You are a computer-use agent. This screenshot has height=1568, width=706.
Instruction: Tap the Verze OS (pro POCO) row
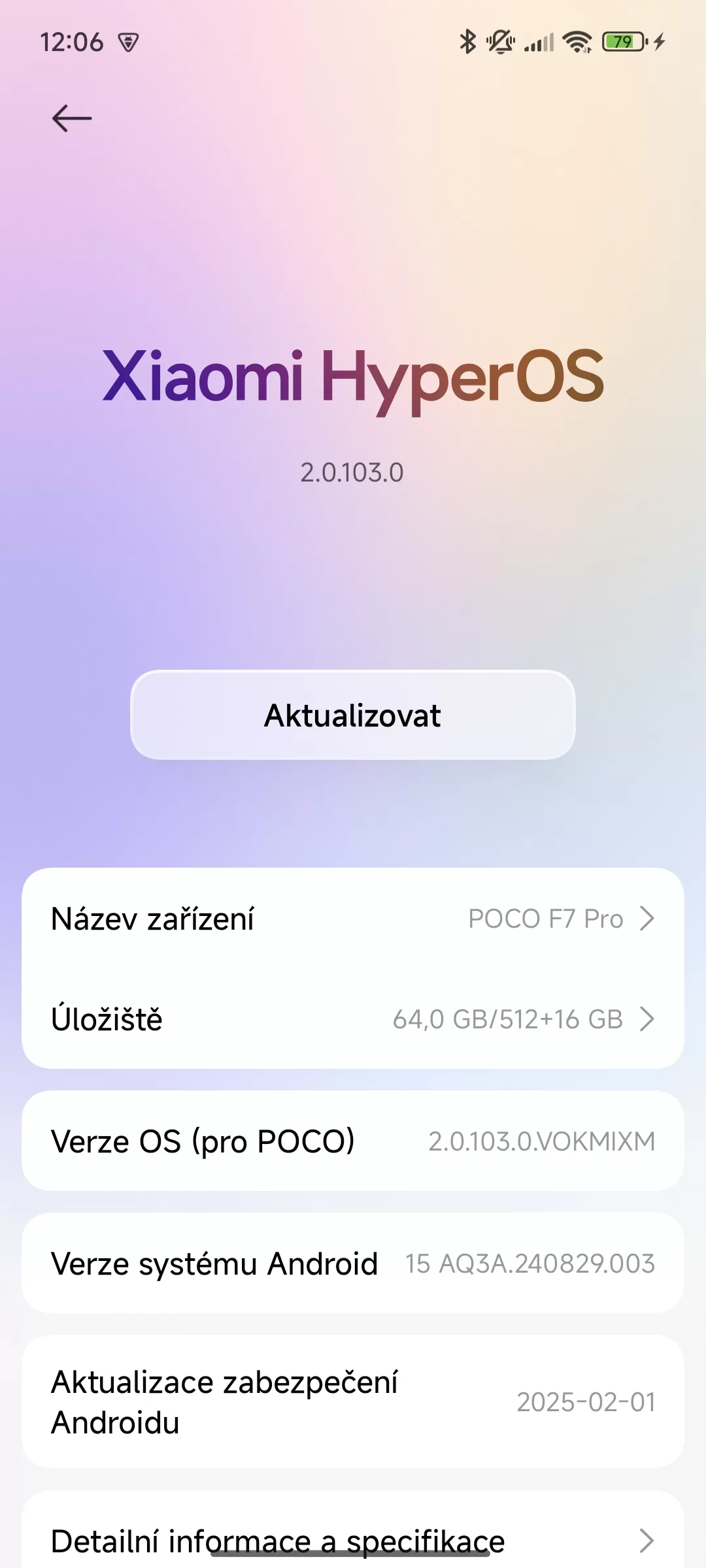pyautogui.click(x=353, y=1141)
